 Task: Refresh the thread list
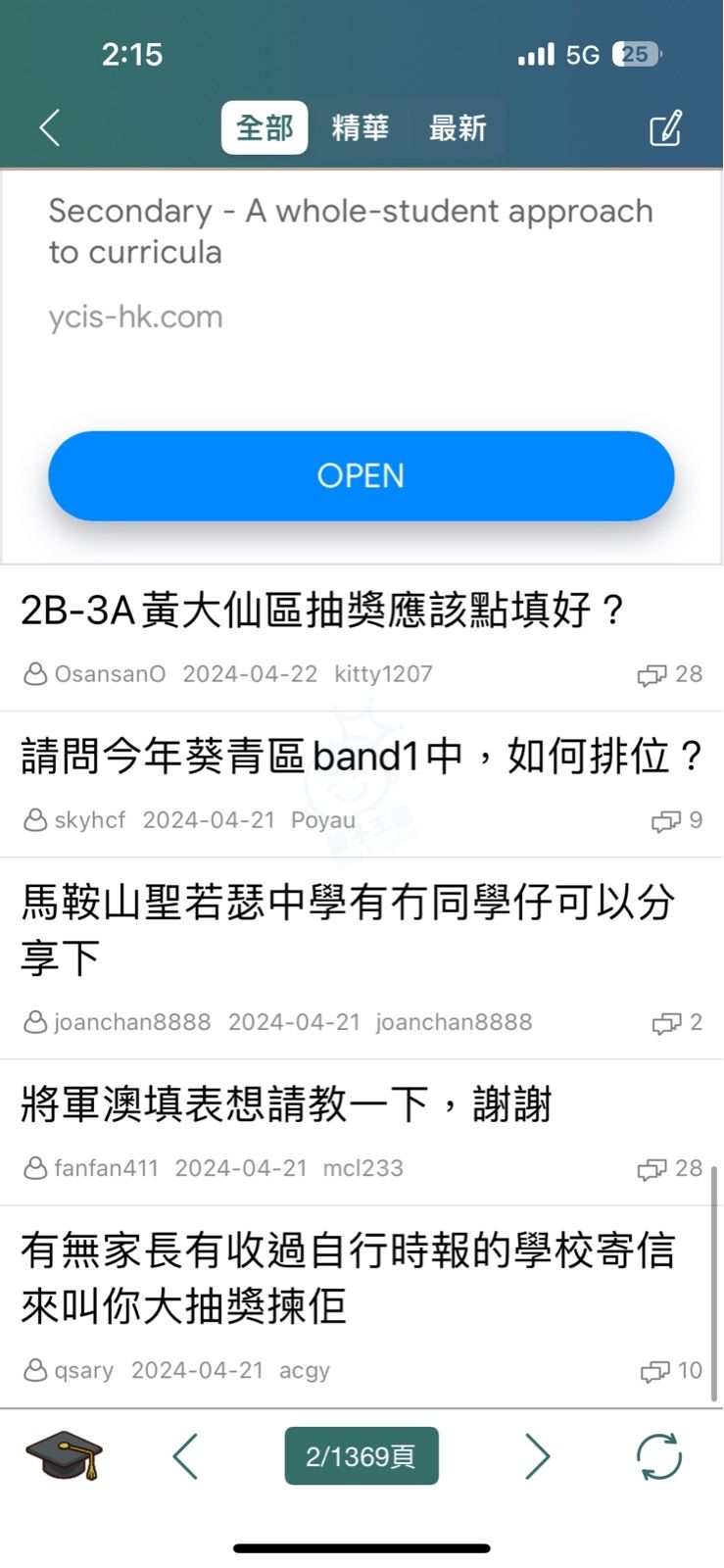click(658, 1456)
